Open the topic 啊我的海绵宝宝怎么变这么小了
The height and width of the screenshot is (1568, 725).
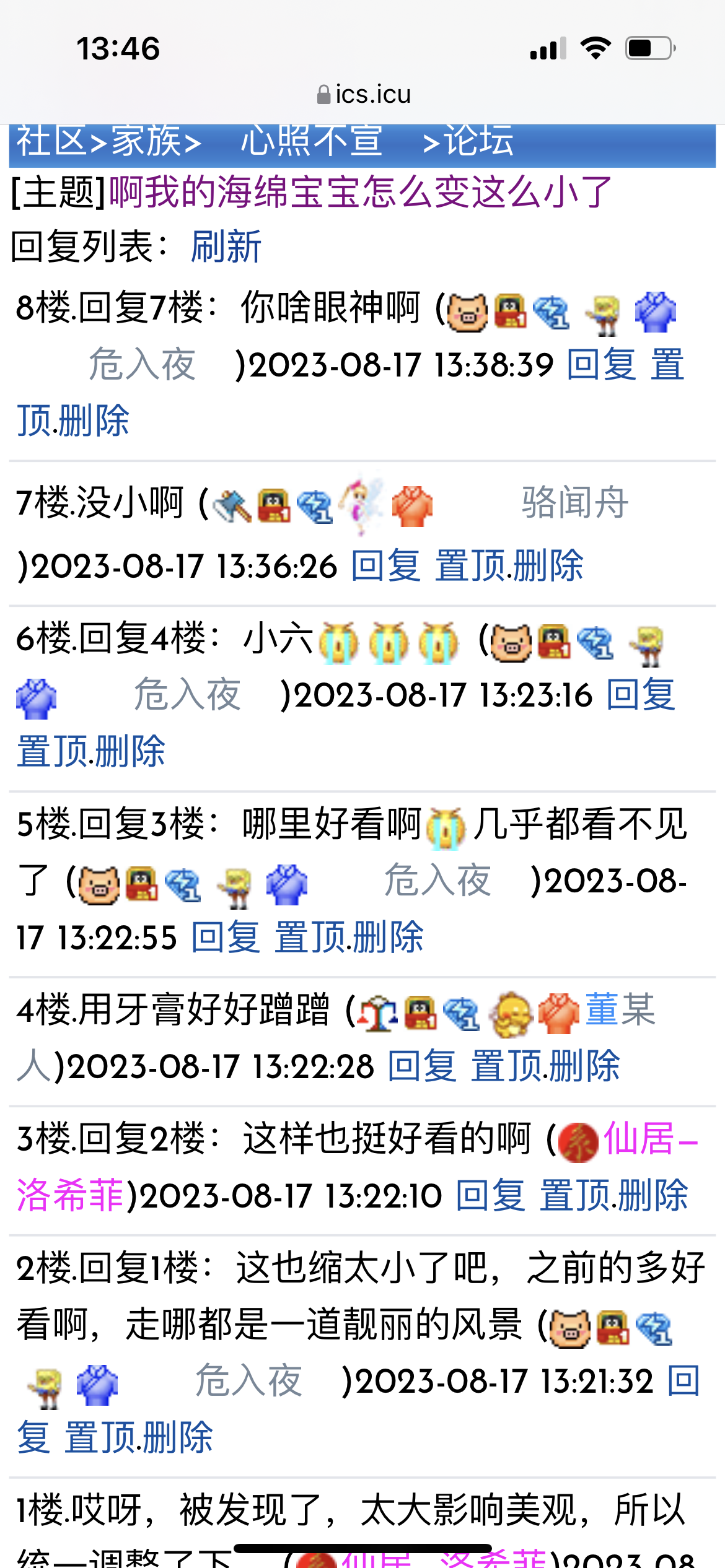pos(361,191)
